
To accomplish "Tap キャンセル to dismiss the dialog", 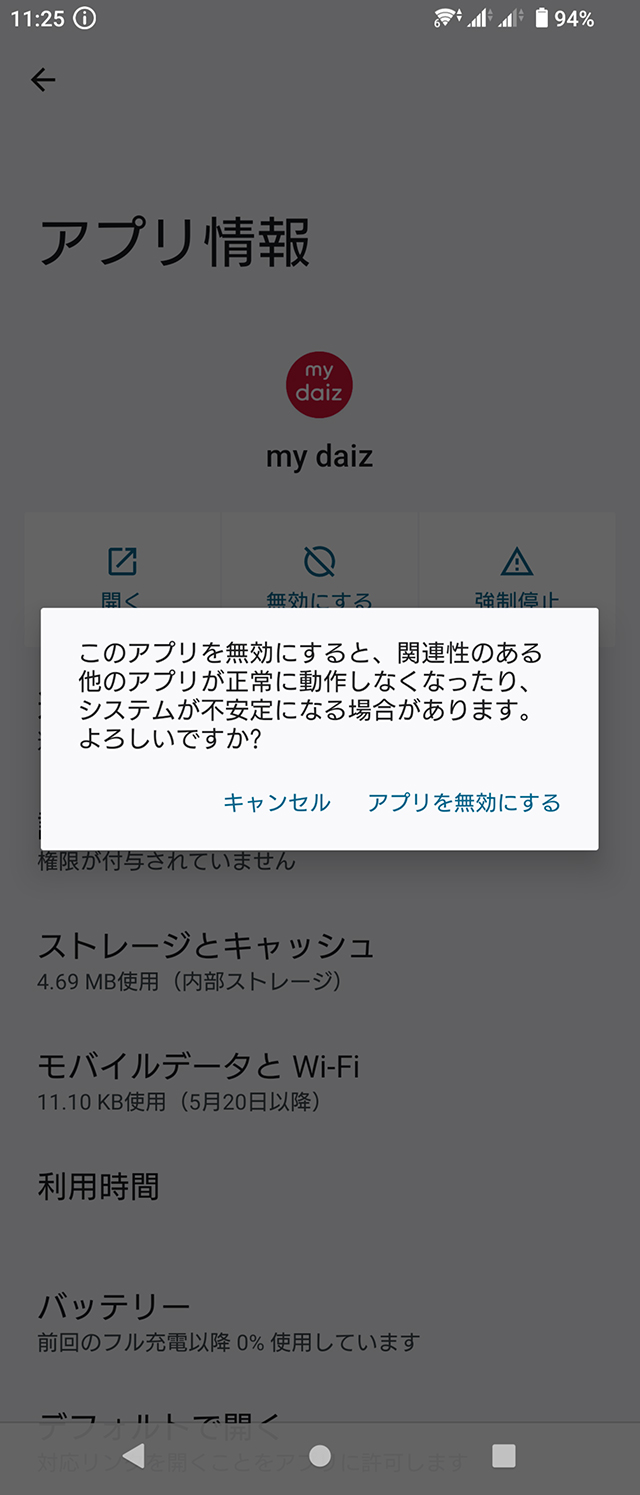I will coord(276,802).
